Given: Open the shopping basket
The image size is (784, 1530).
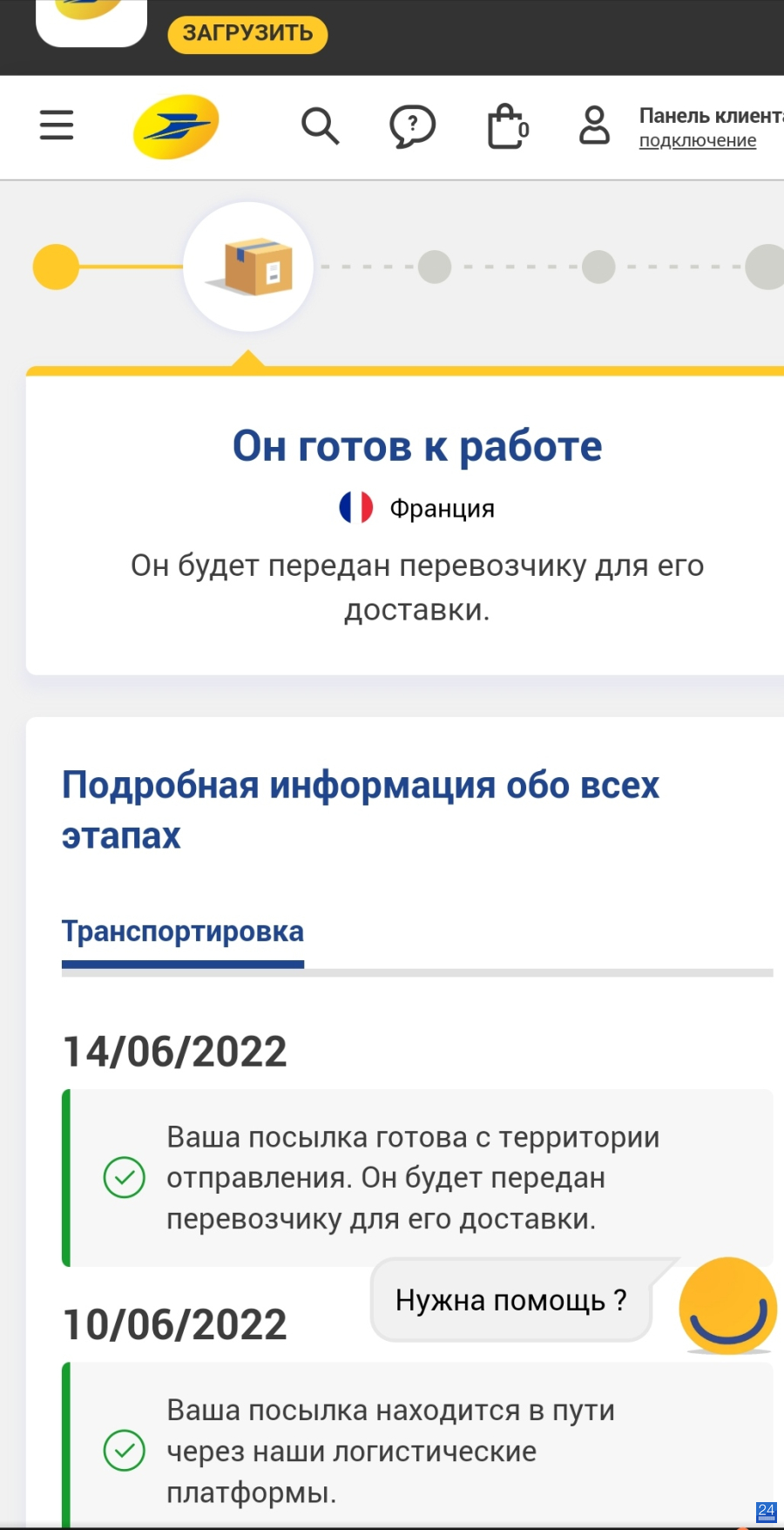Looking at the screenshot, I should (508, 126).
